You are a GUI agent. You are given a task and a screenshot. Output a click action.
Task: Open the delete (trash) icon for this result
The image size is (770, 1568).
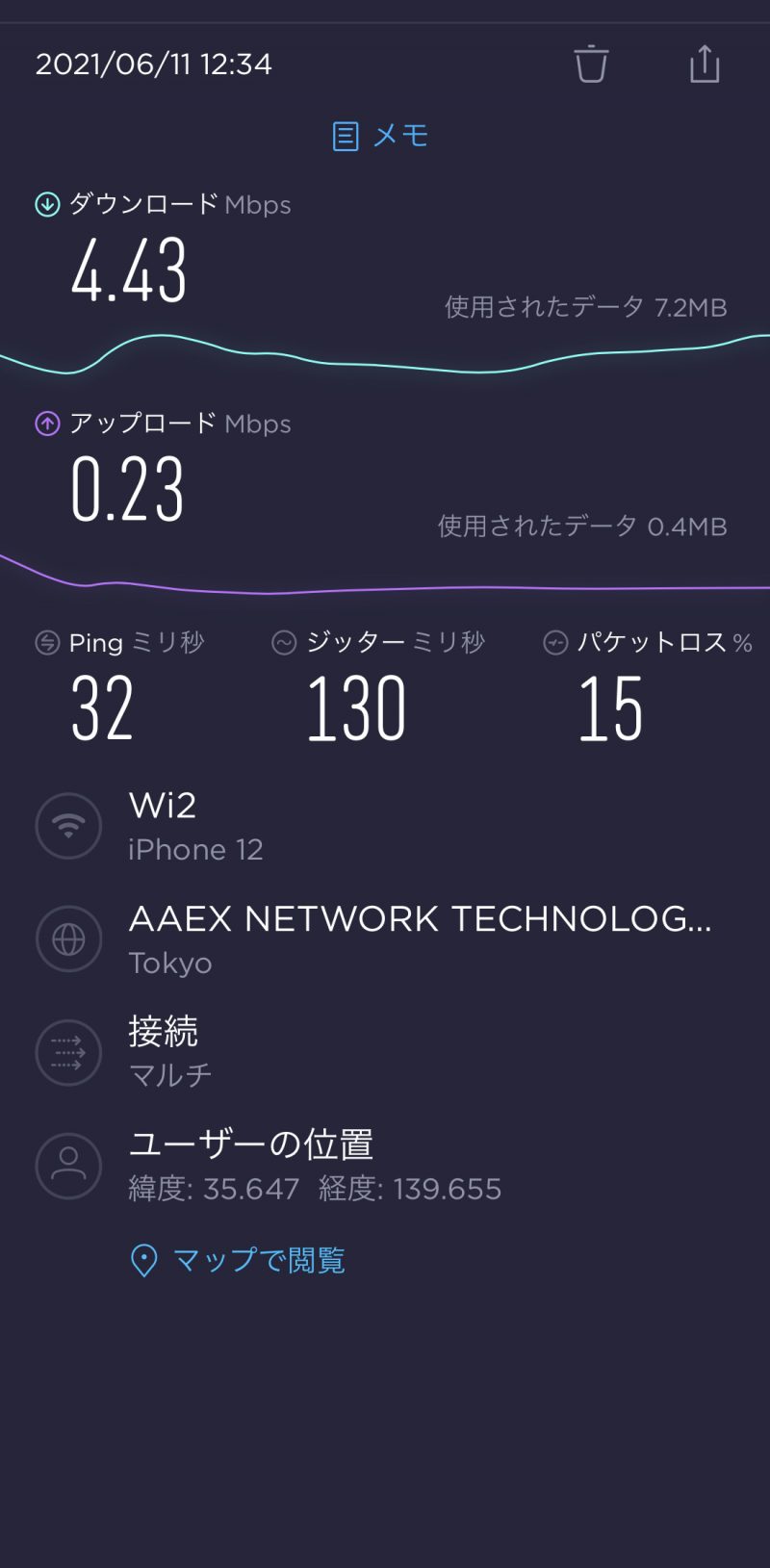[591, 64]
